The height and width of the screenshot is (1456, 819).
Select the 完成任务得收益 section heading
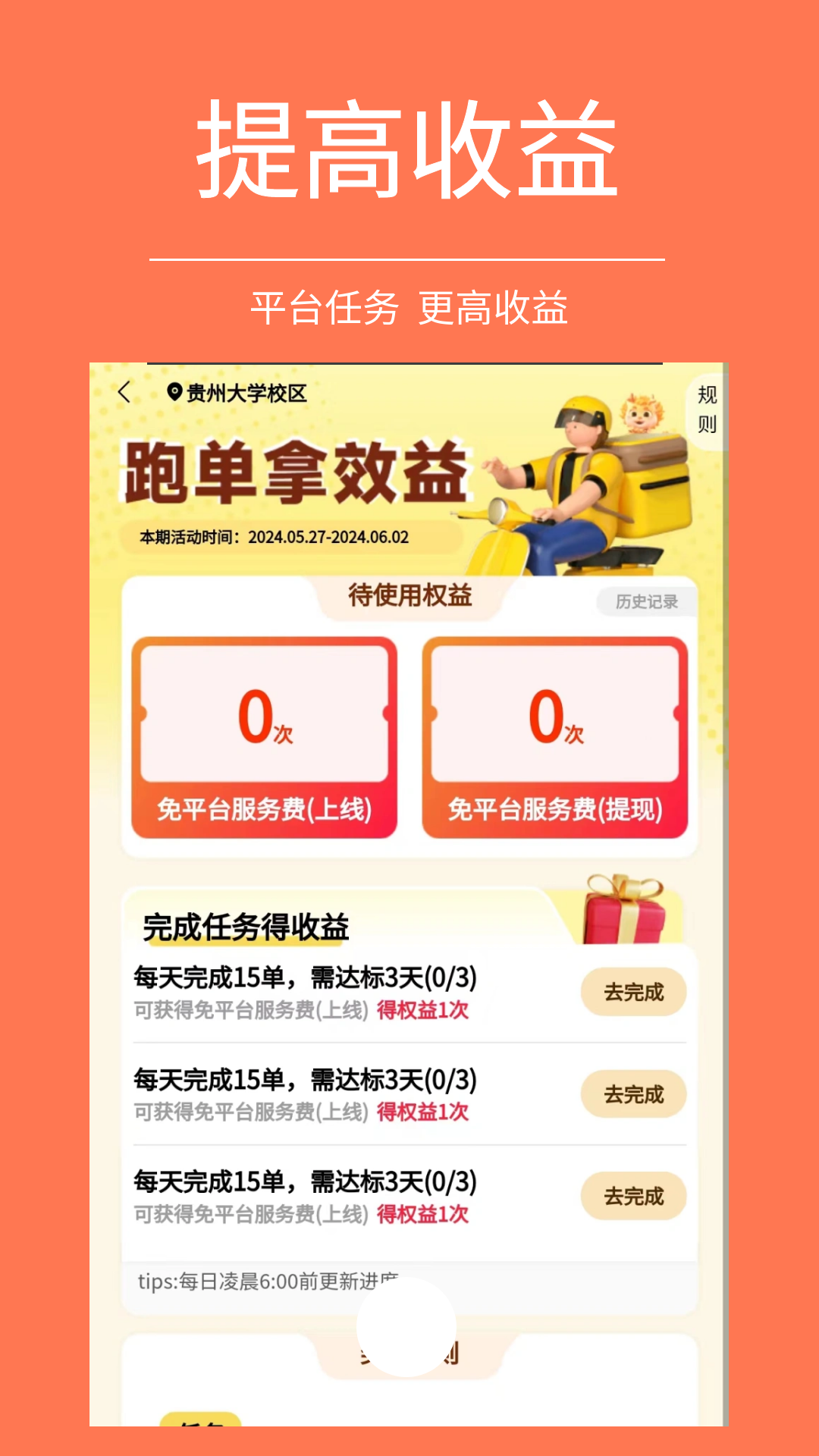point(245,925)
